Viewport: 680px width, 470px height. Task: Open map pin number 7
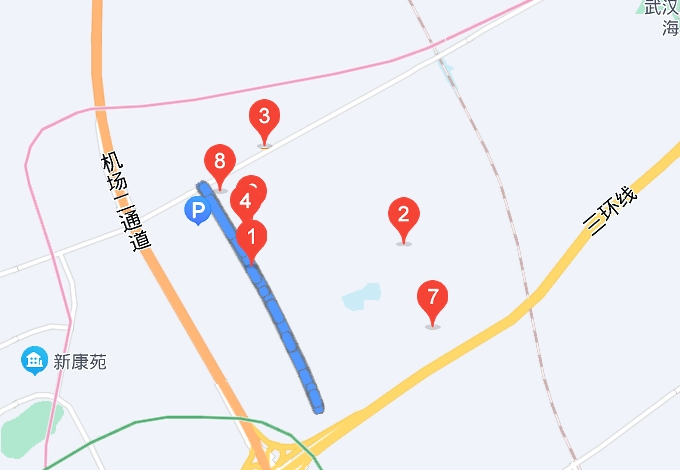432,298
